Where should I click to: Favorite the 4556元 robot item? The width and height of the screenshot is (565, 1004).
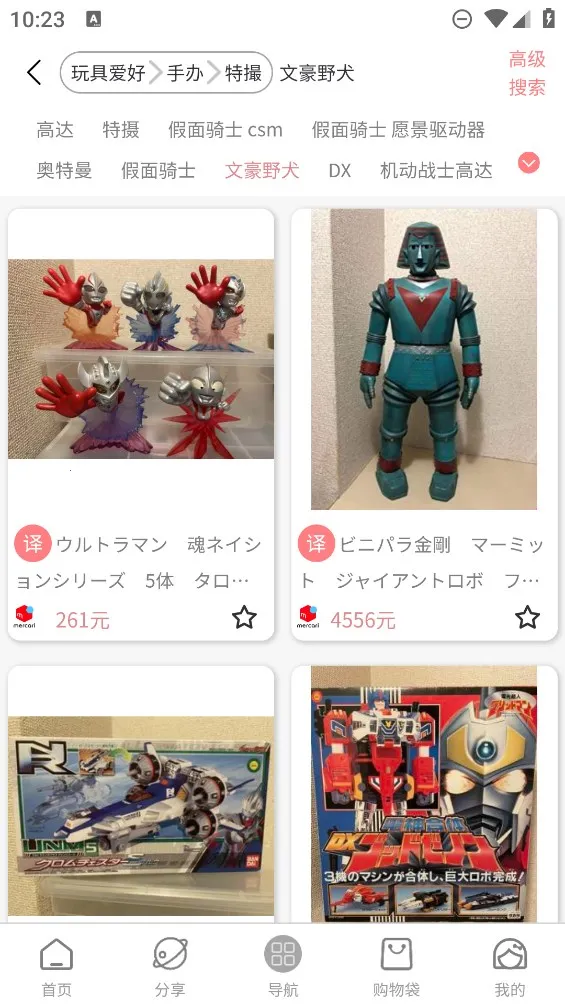pyautogui.click(x=527, y=618)
